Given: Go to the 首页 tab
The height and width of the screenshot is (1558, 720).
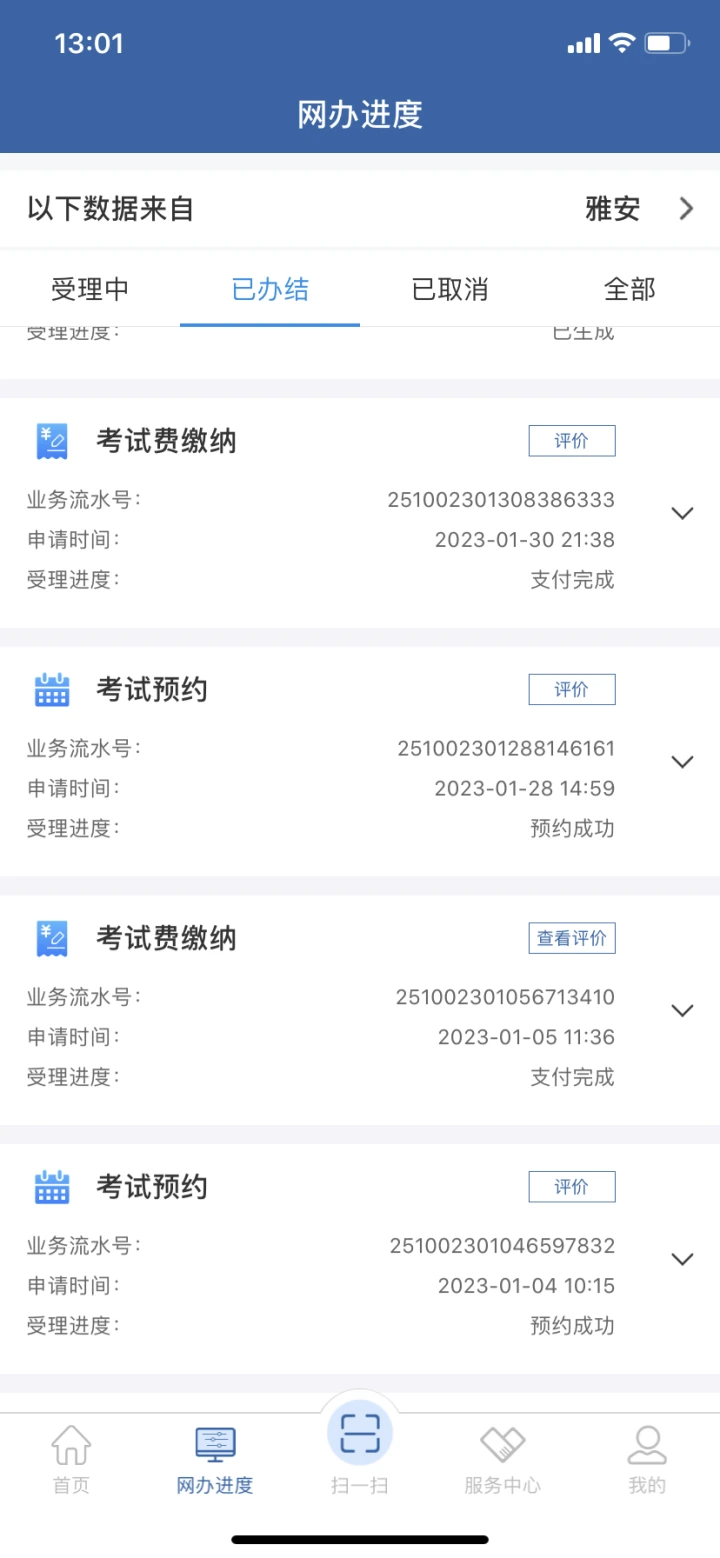Looking at the screenshot, I should 71,1460.
